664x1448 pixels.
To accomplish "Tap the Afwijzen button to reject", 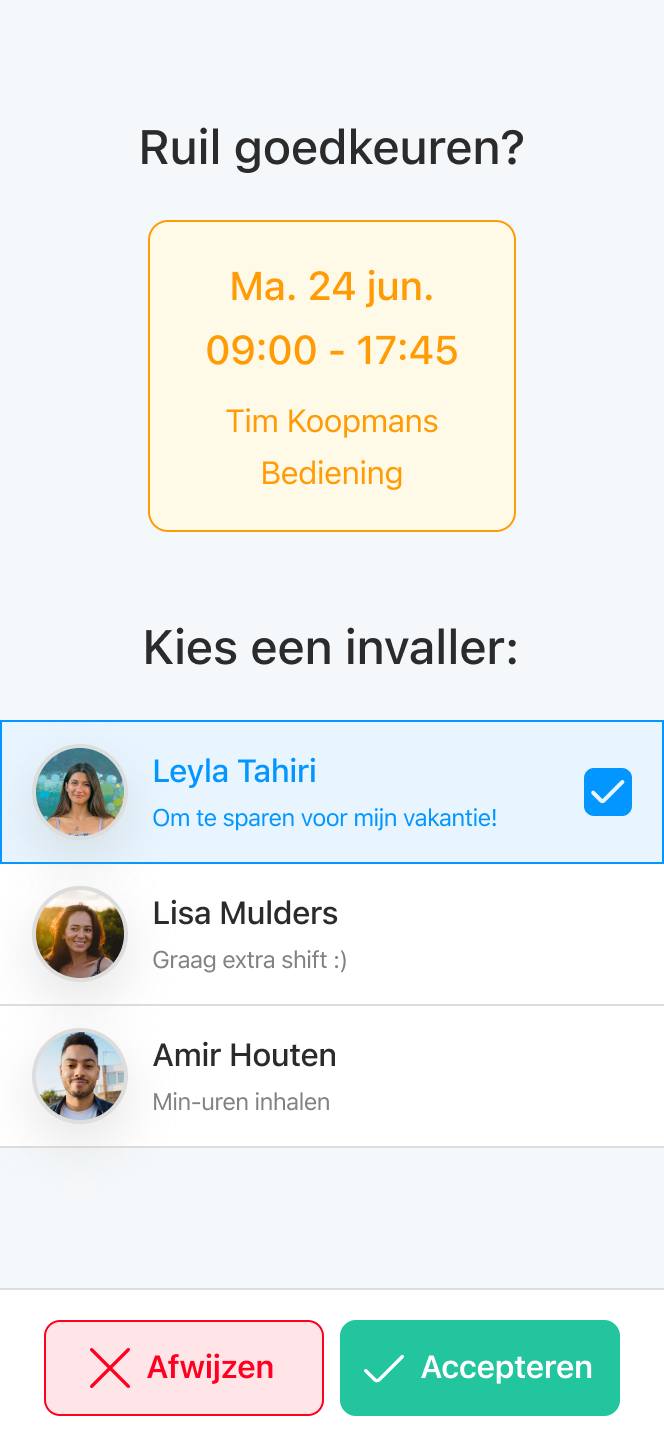I will tap(184, 1367).
